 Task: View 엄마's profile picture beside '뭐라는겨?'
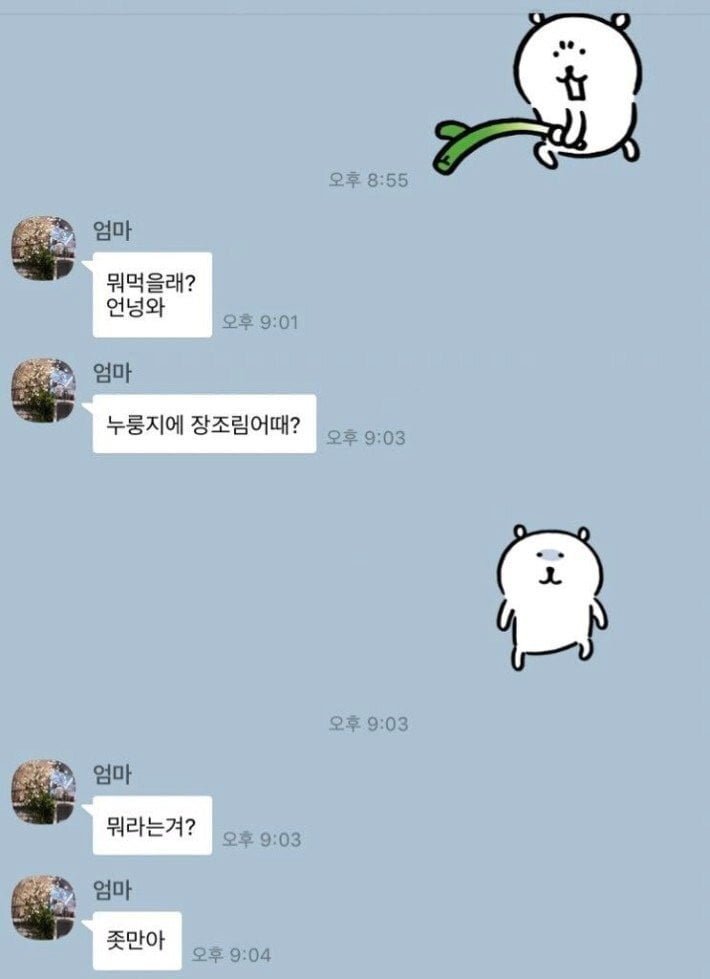tap(43, 792)
